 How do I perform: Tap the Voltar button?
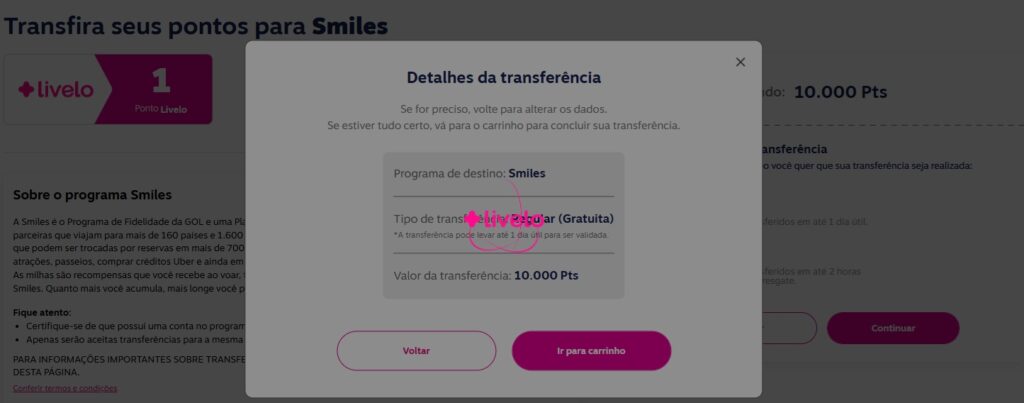tap(416, 351)
